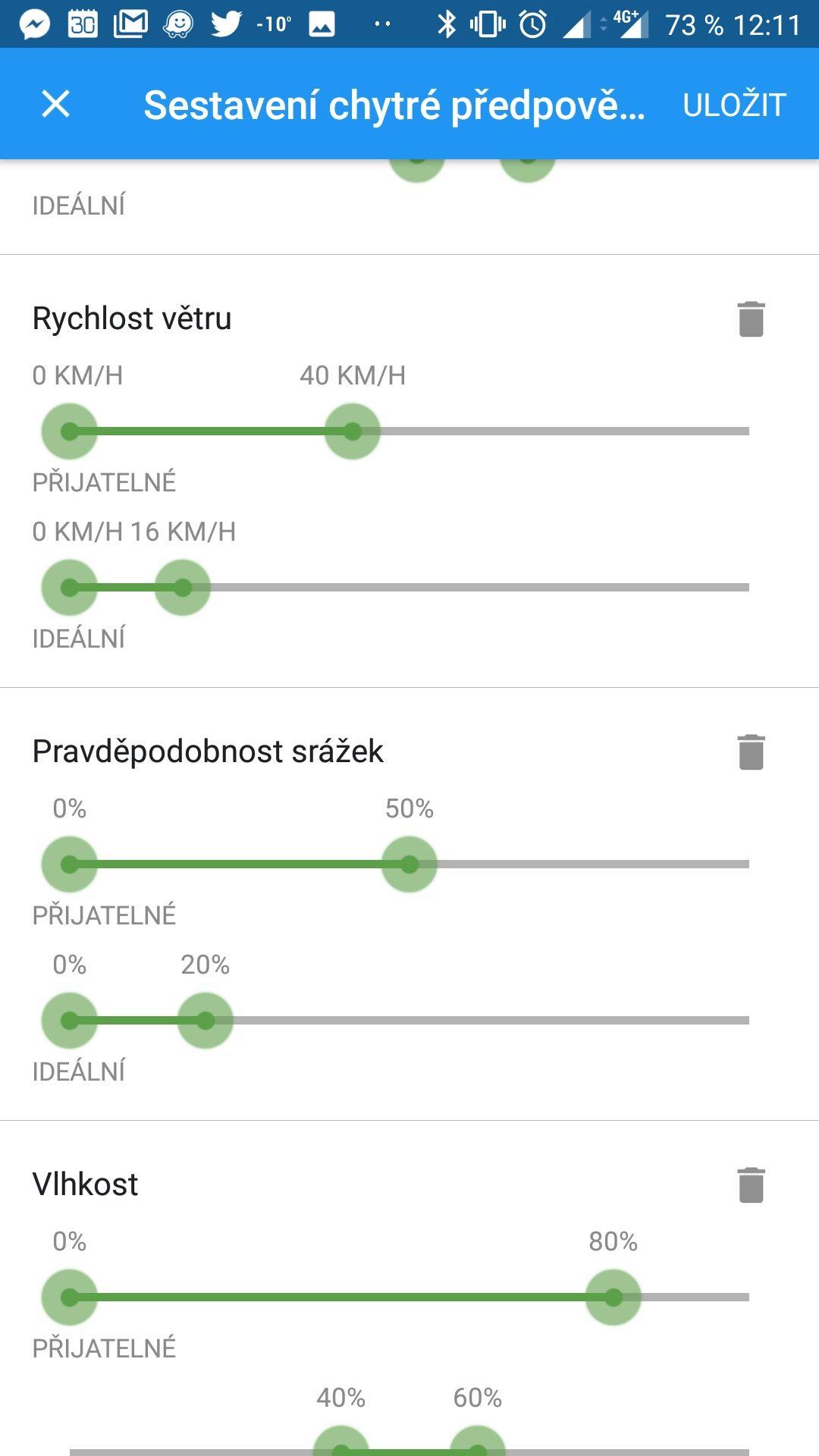Close the smart forecast editor
Viewport: 819px width, 1456px height.
coord(55,104)
